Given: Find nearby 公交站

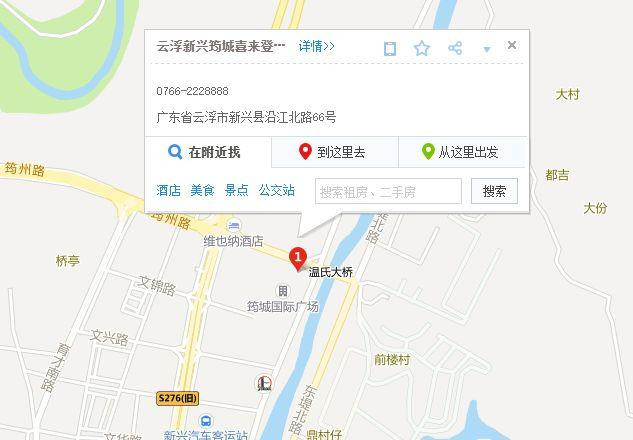Looking at the screenshot, I should click(x=277, y=190).
